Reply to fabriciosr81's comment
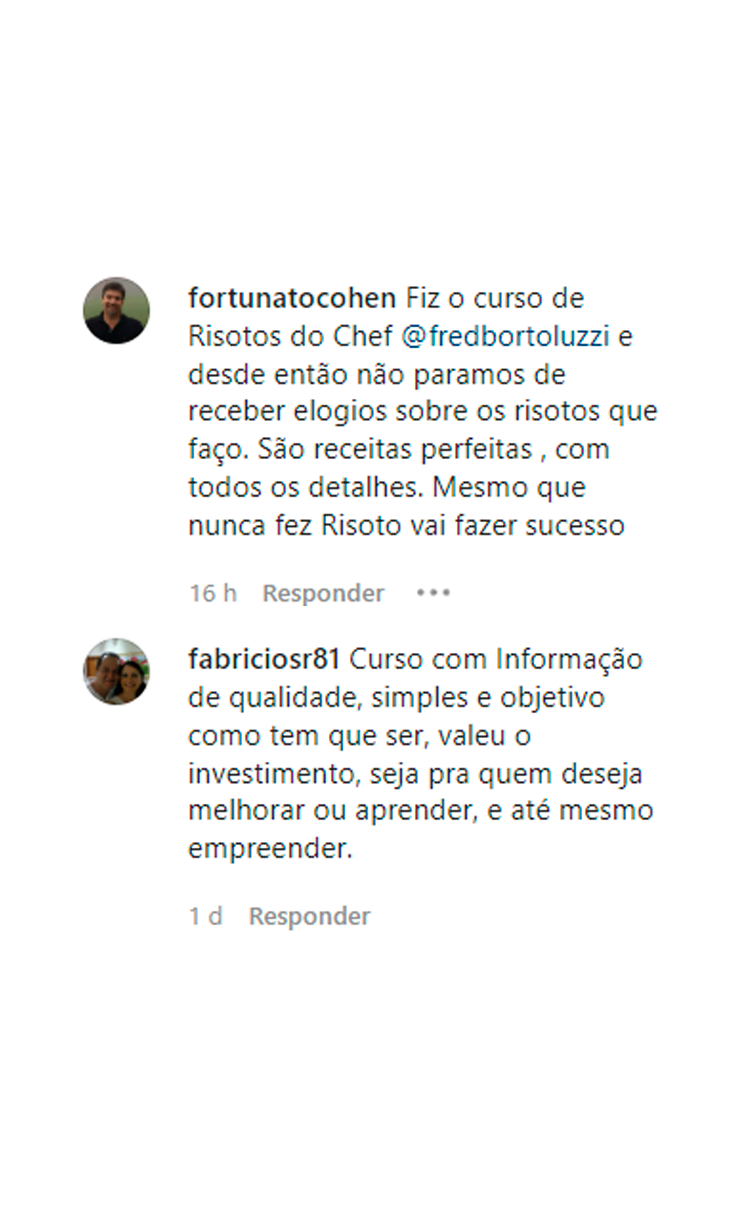 pyautogui.click(x=309, y=916)
